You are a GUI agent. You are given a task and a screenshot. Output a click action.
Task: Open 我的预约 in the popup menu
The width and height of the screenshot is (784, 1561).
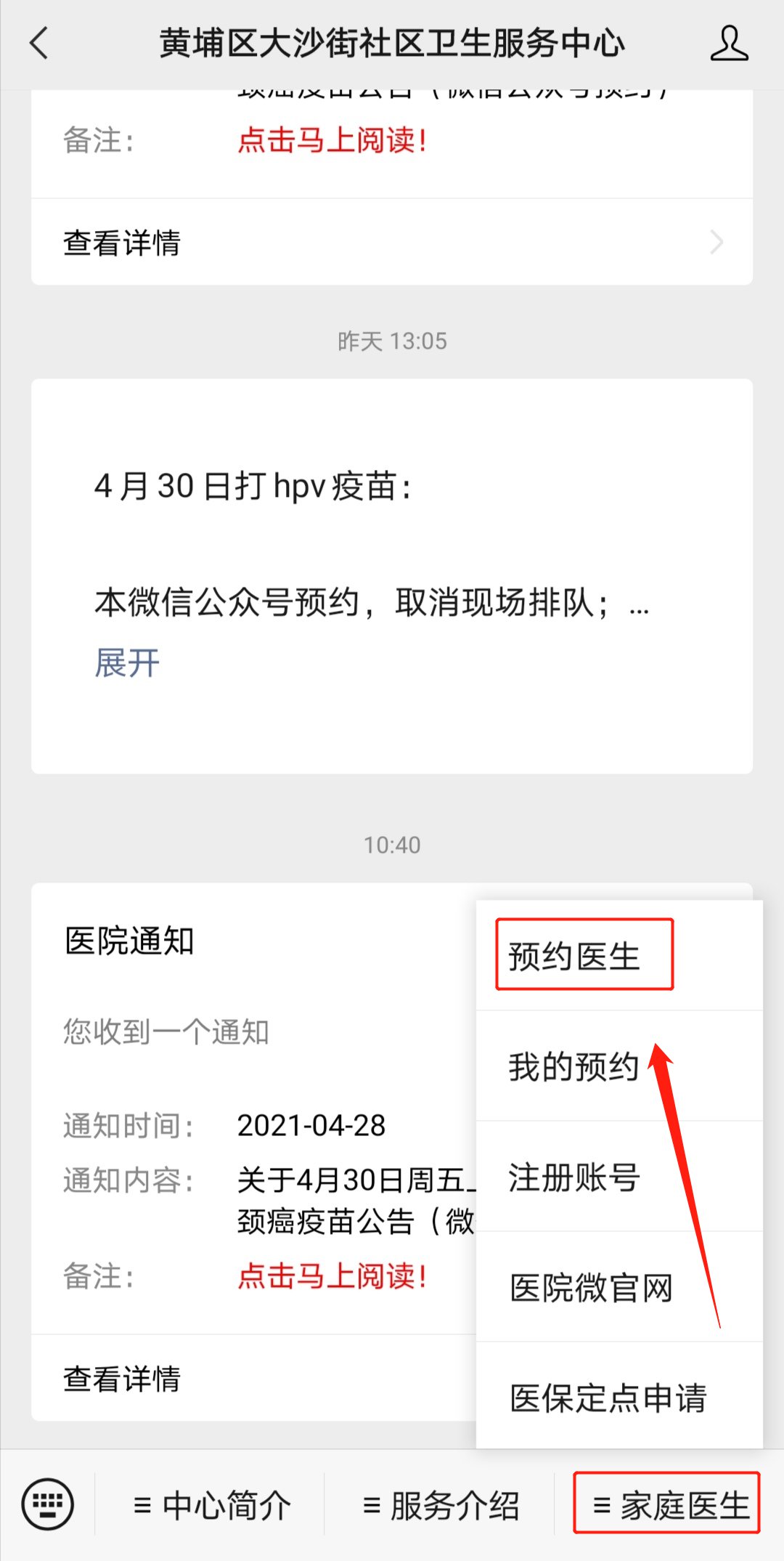573,1066
